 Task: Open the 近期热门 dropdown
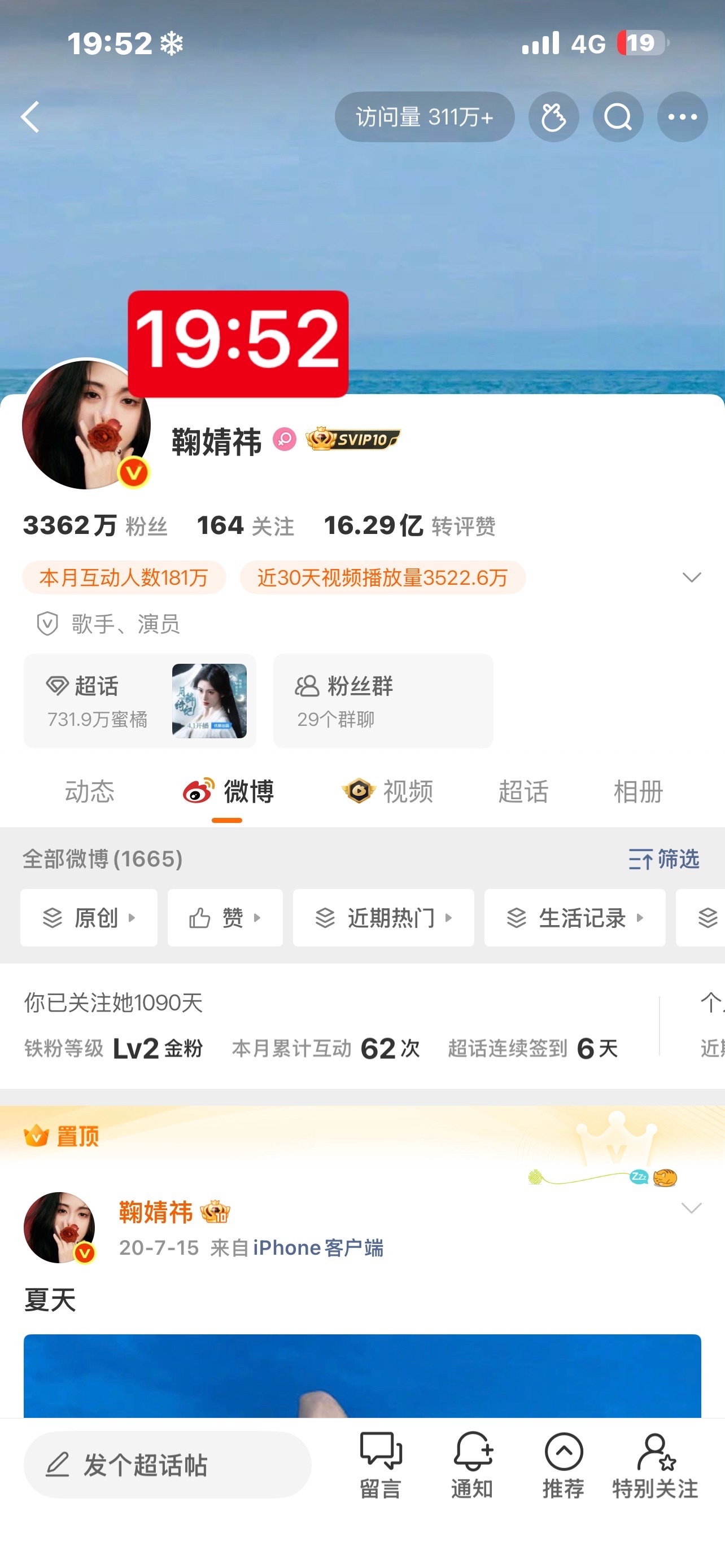coord(383,918)
